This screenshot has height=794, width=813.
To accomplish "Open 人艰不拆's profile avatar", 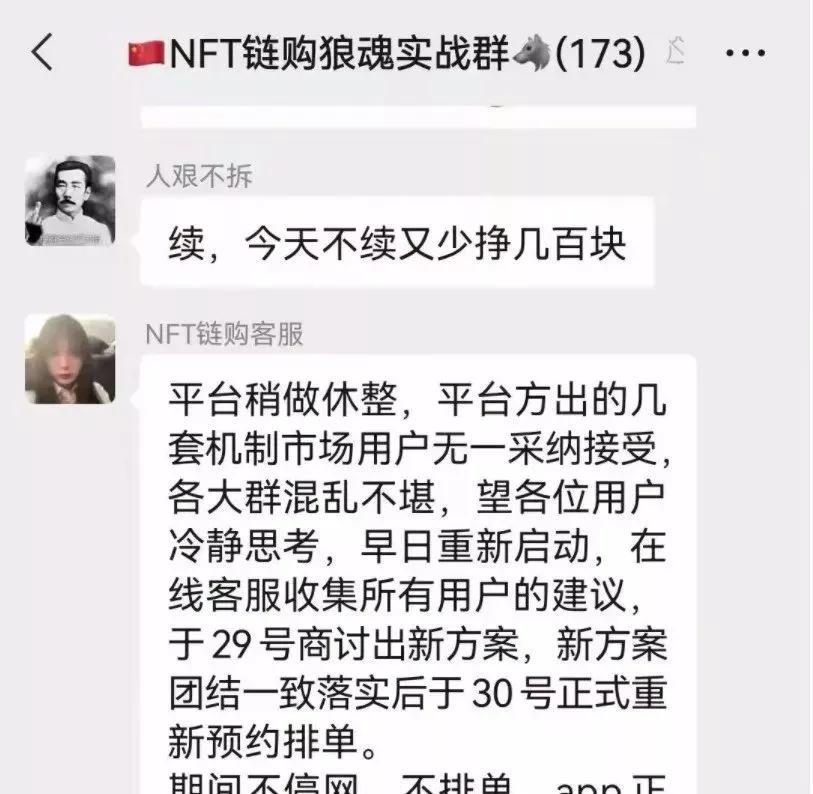I will click(70, 200).
